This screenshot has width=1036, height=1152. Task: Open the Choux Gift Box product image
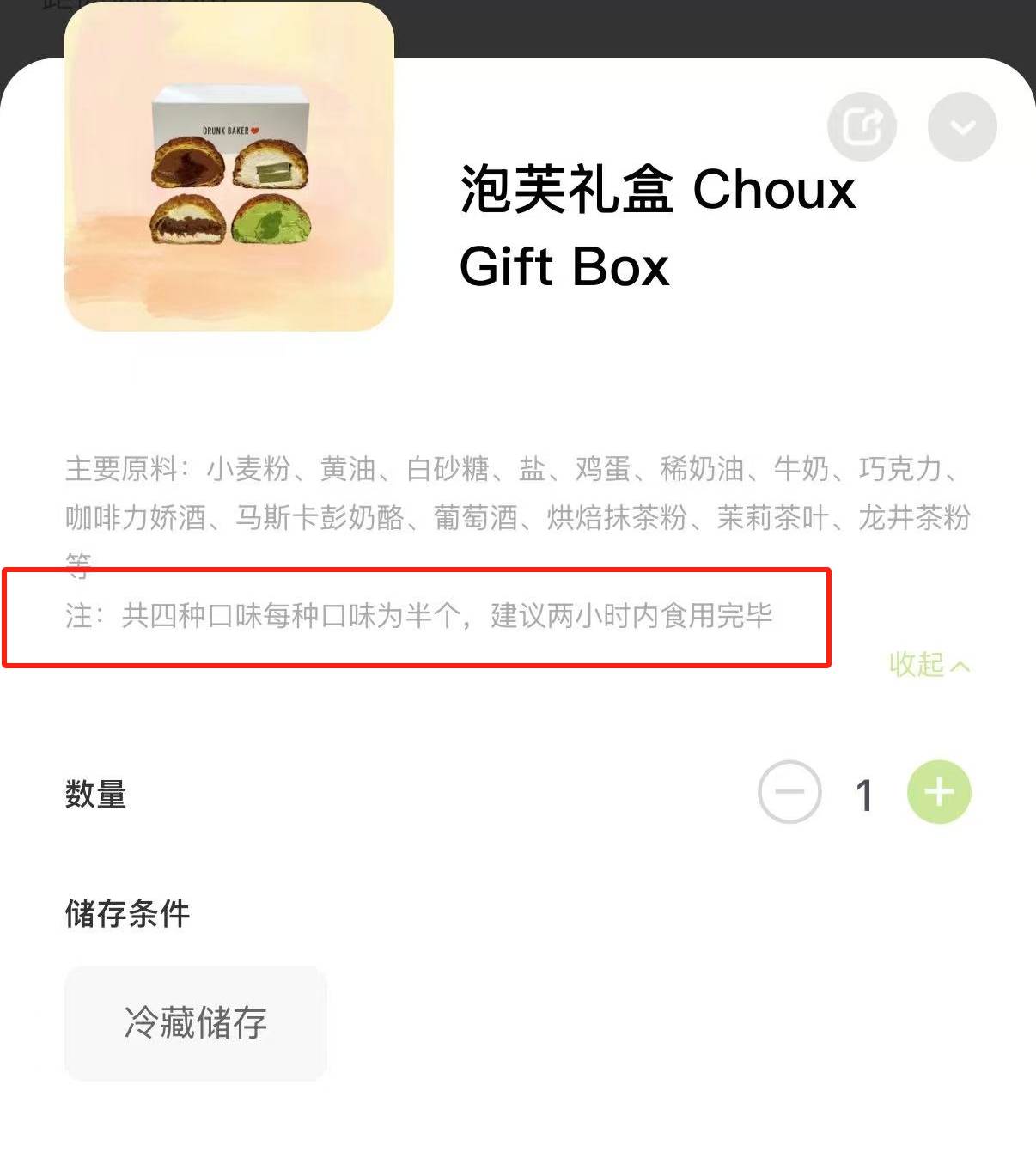coord(229,168)
